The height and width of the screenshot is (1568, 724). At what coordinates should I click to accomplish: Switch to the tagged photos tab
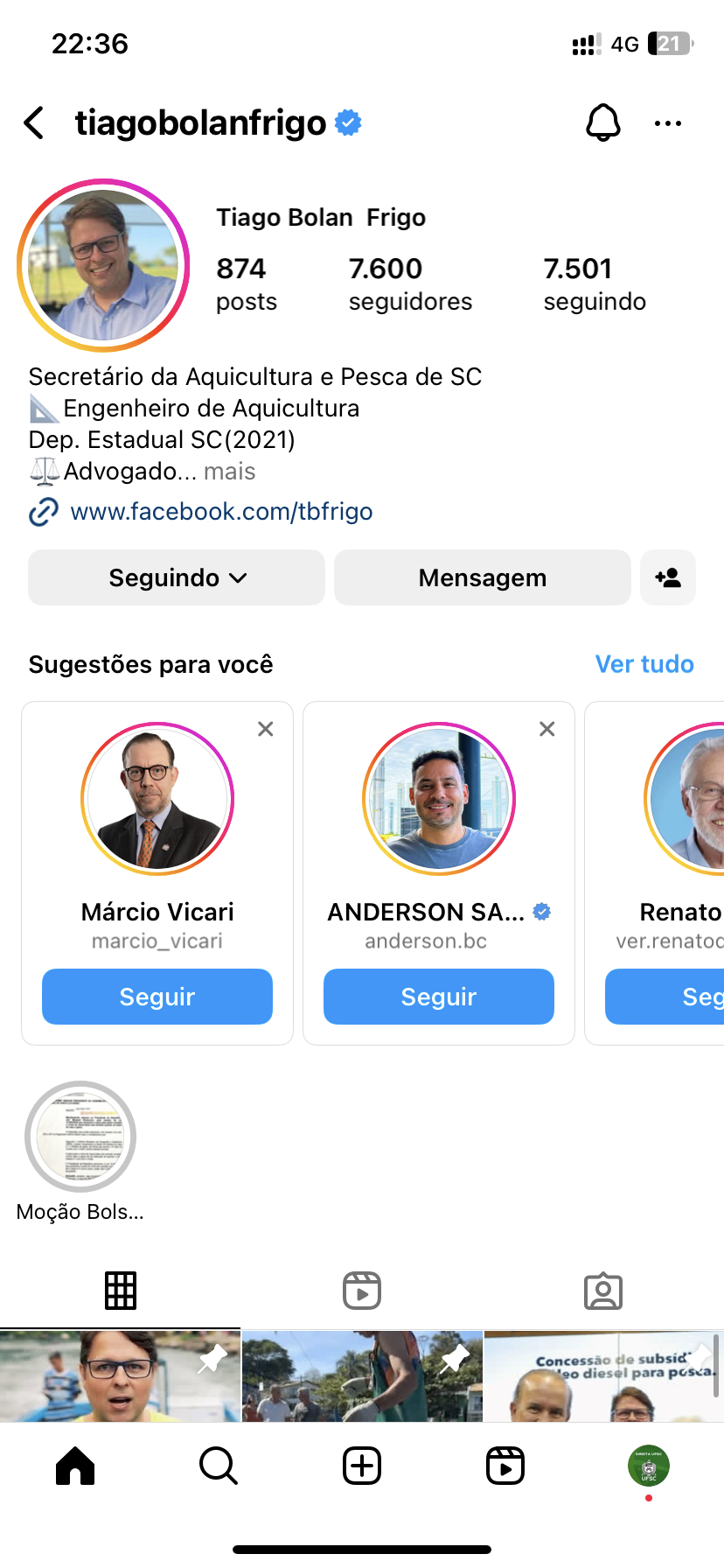603,1291
